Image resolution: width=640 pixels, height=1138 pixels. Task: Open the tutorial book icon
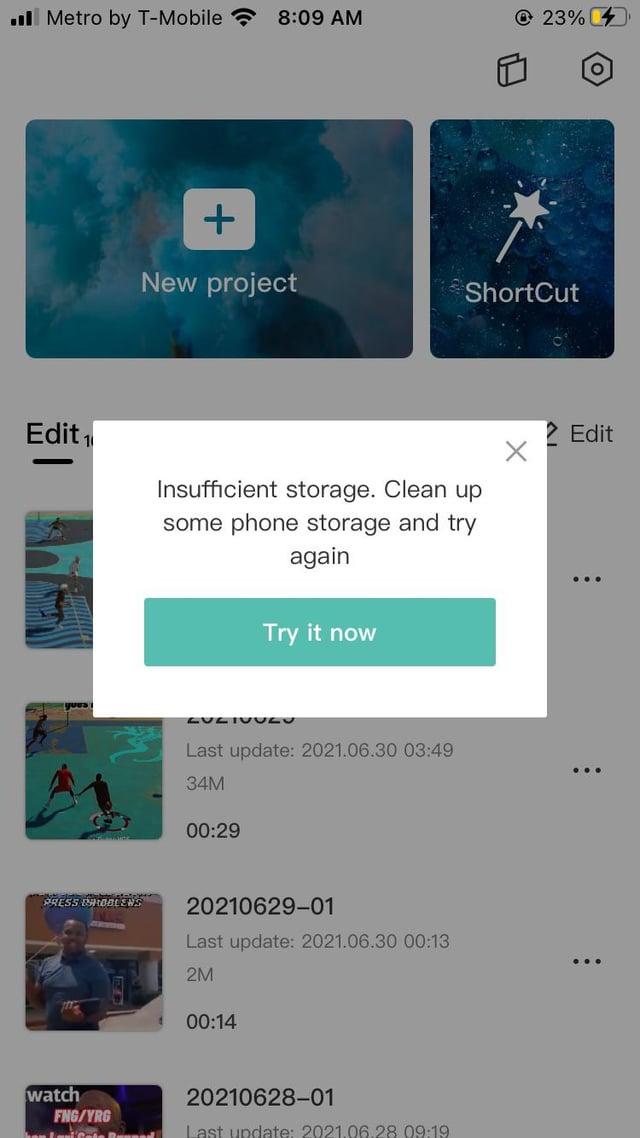coord(512,70)
